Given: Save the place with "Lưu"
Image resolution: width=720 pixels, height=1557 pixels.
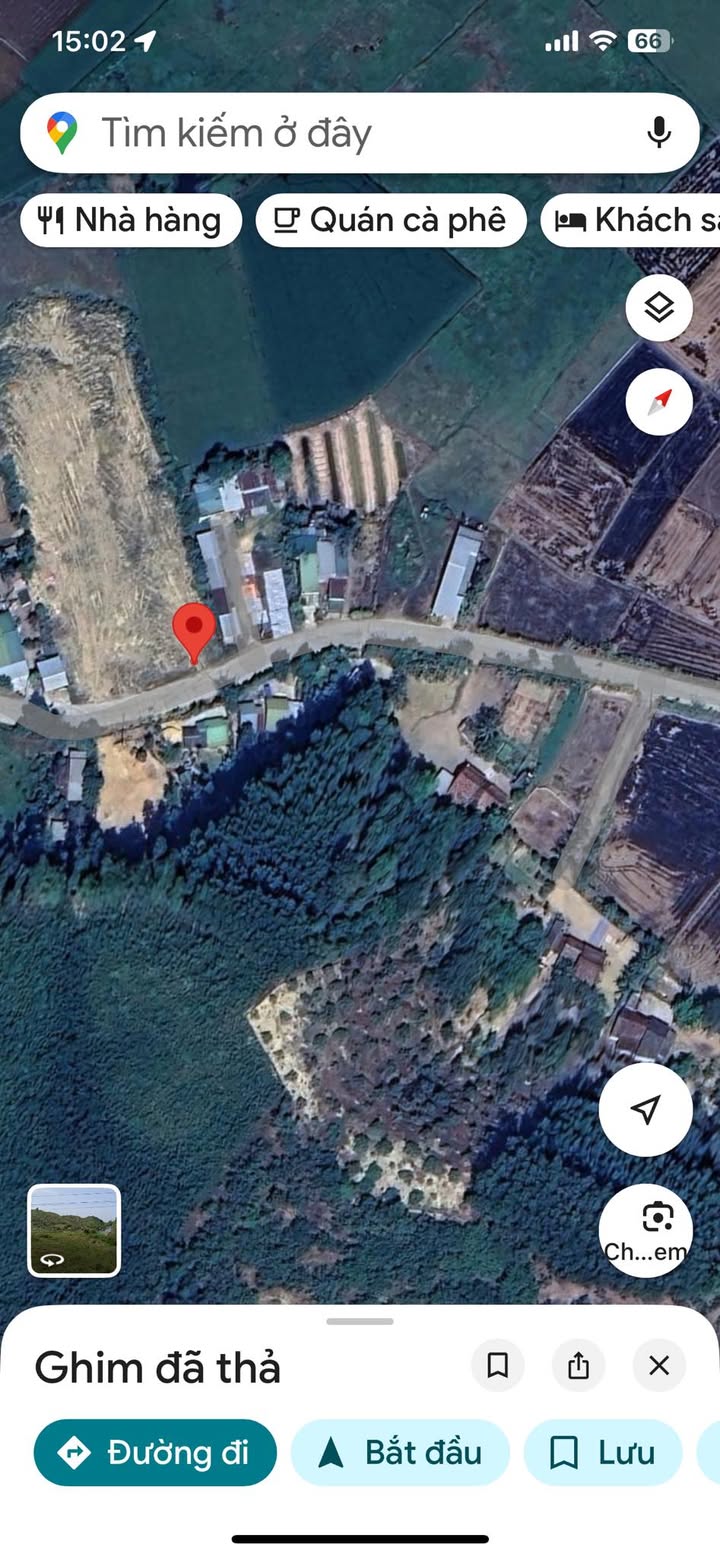Looking at the screenshot, I should click(603, 1452).
